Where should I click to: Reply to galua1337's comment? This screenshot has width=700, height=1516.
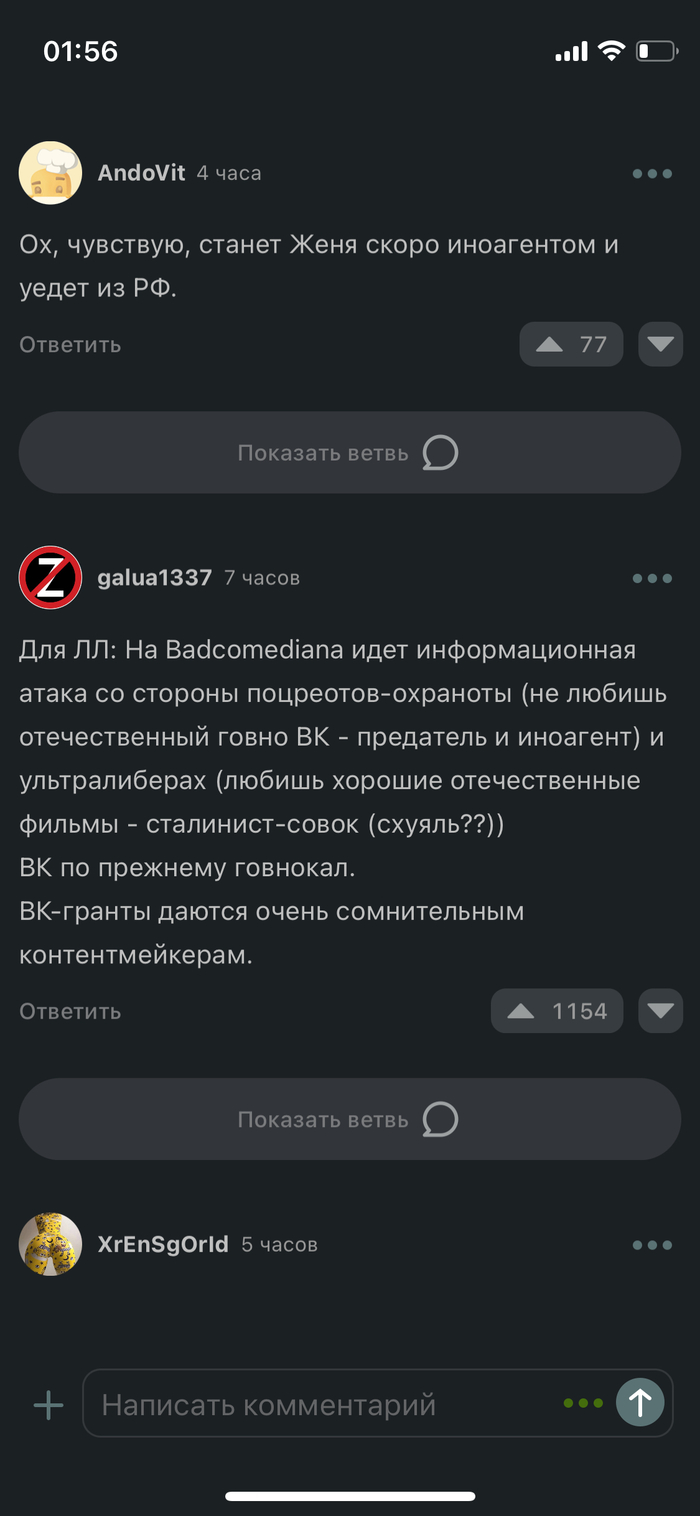(70, 1012)
